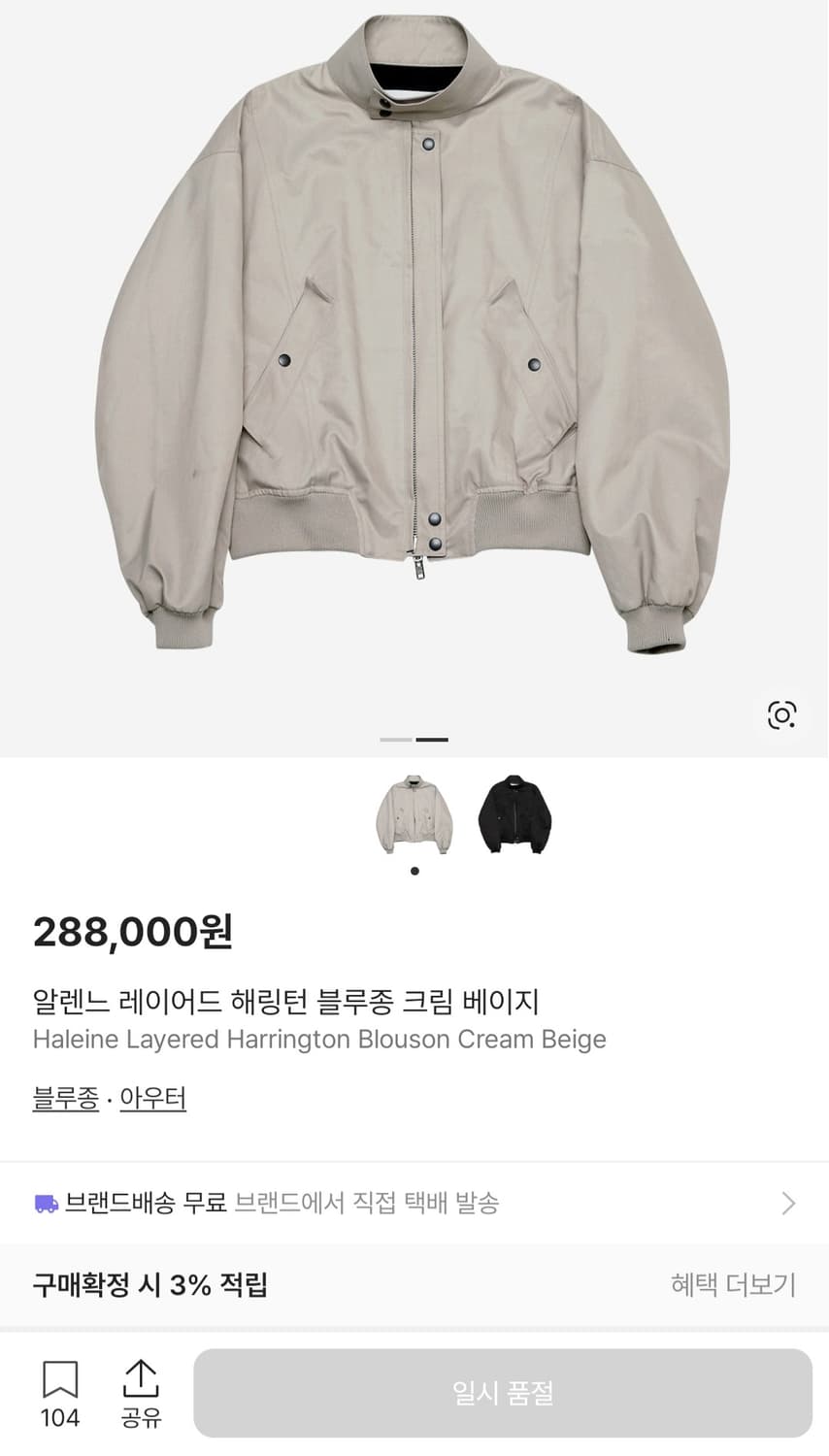
Task: Click the main jacket product photo
Action: point(414,359)
